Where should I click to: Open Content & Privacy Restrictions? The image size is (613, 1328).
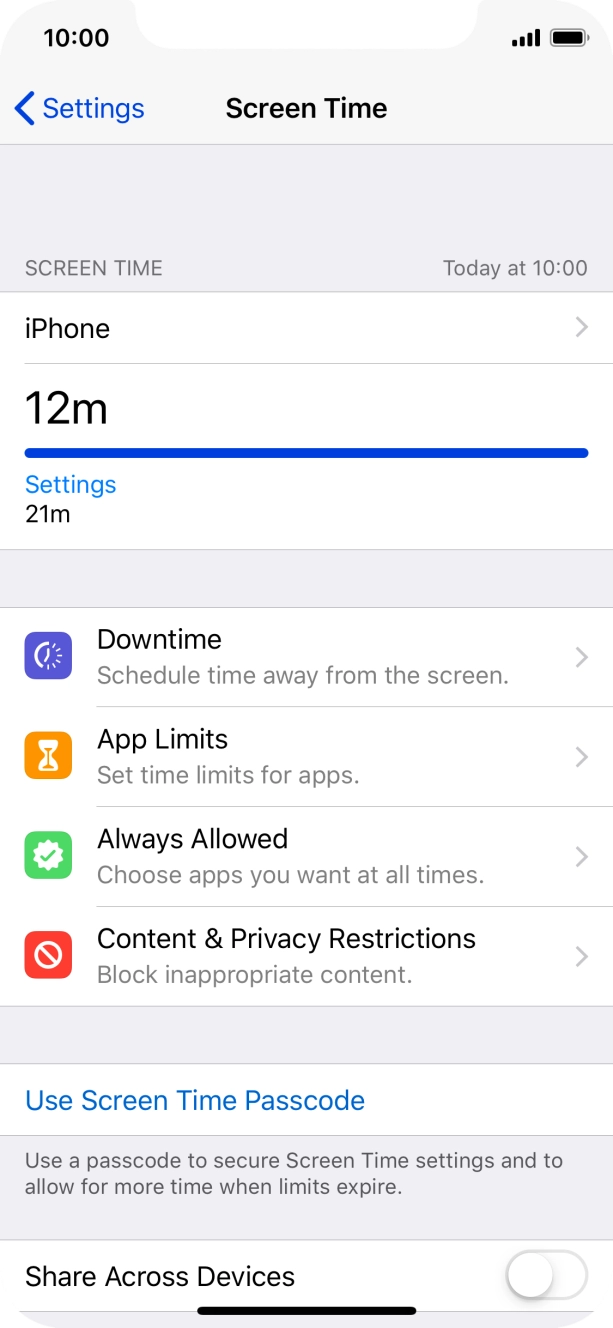[x=306, y=956]
